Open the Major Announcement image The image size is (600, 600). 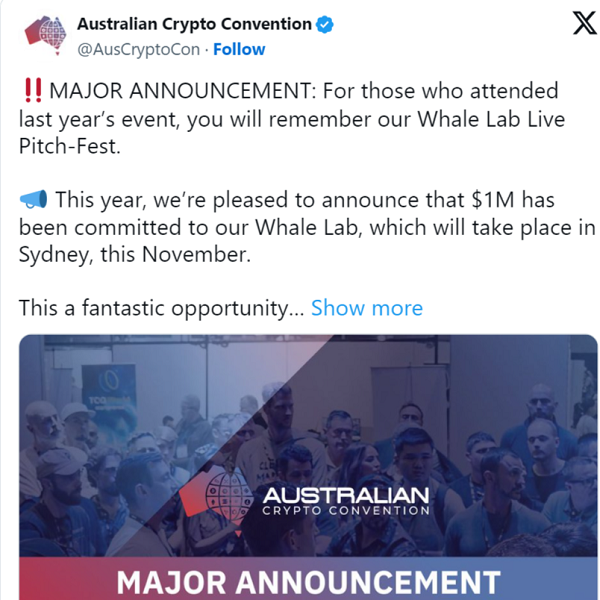[308, 467]
